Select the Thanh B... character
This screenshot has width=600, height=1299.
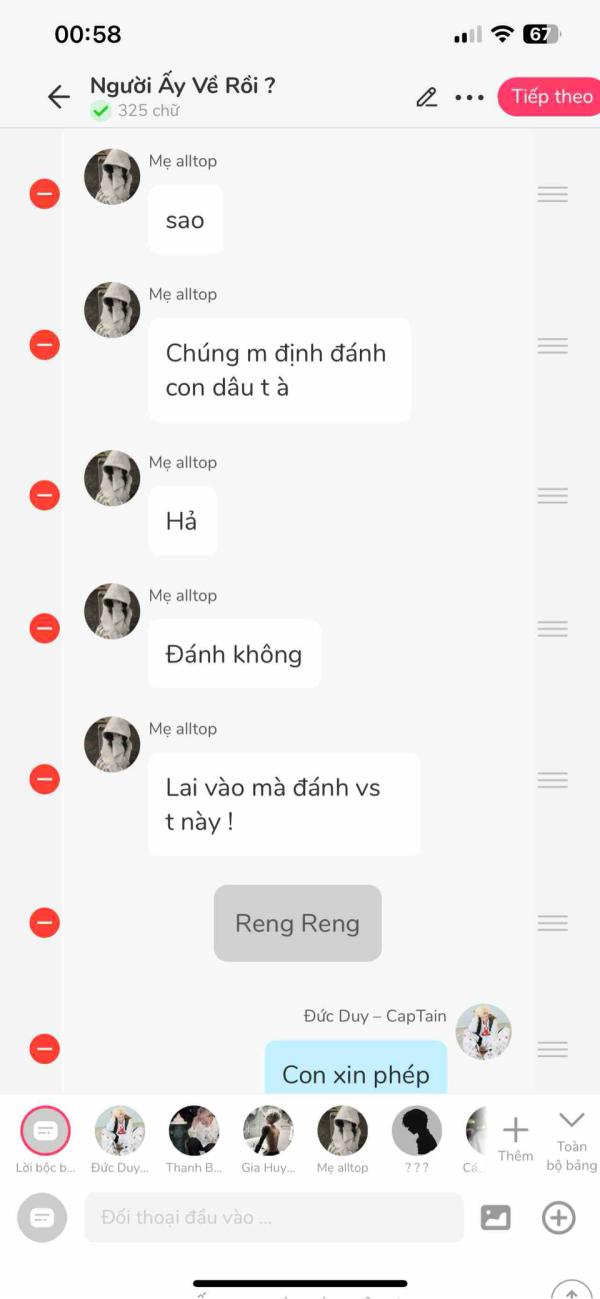pyautogui.click(x=194, y=1131)
